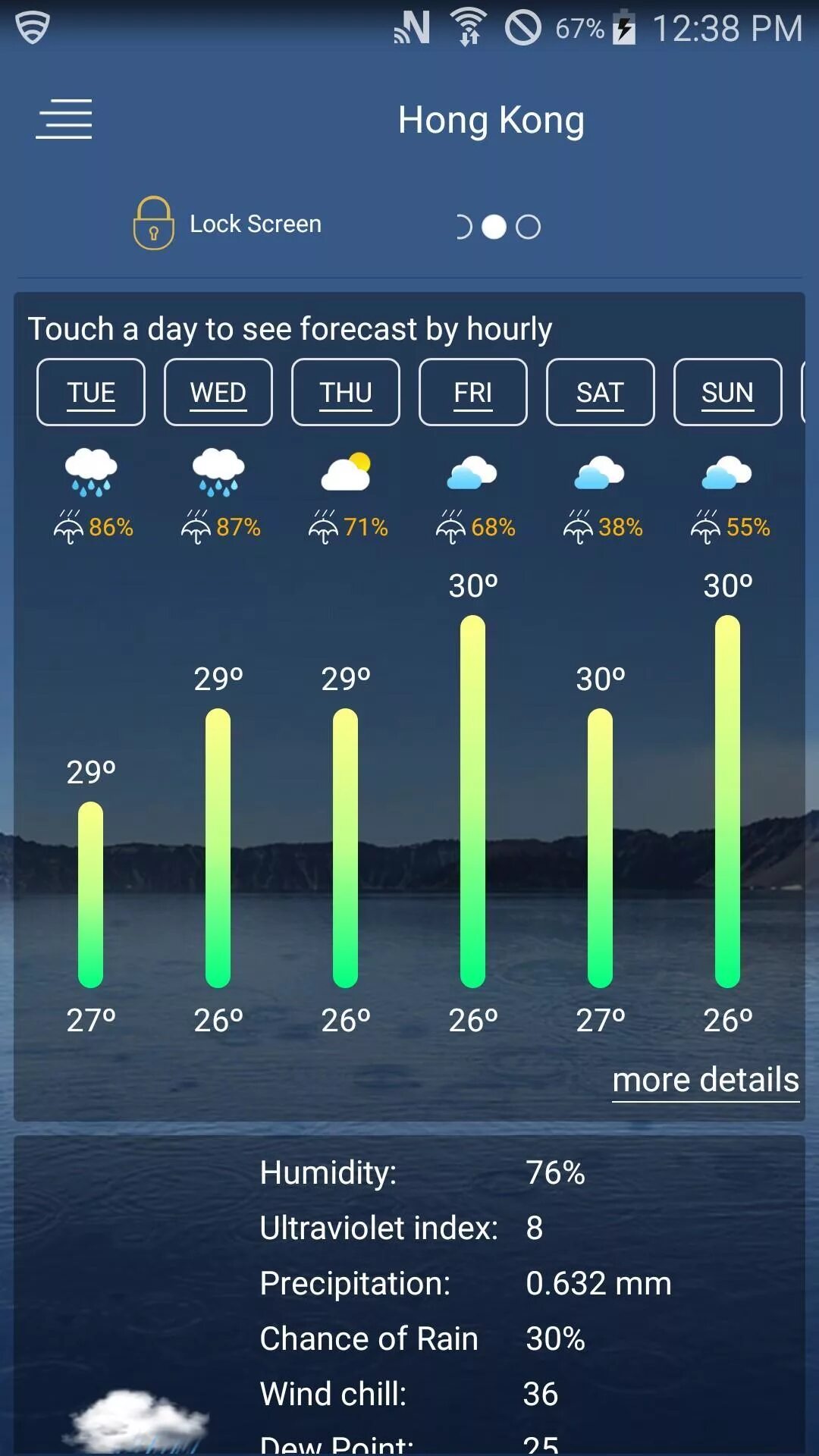View THU hourly forecast
This screenshot has width=819, height=1456.
coord(346,392)
